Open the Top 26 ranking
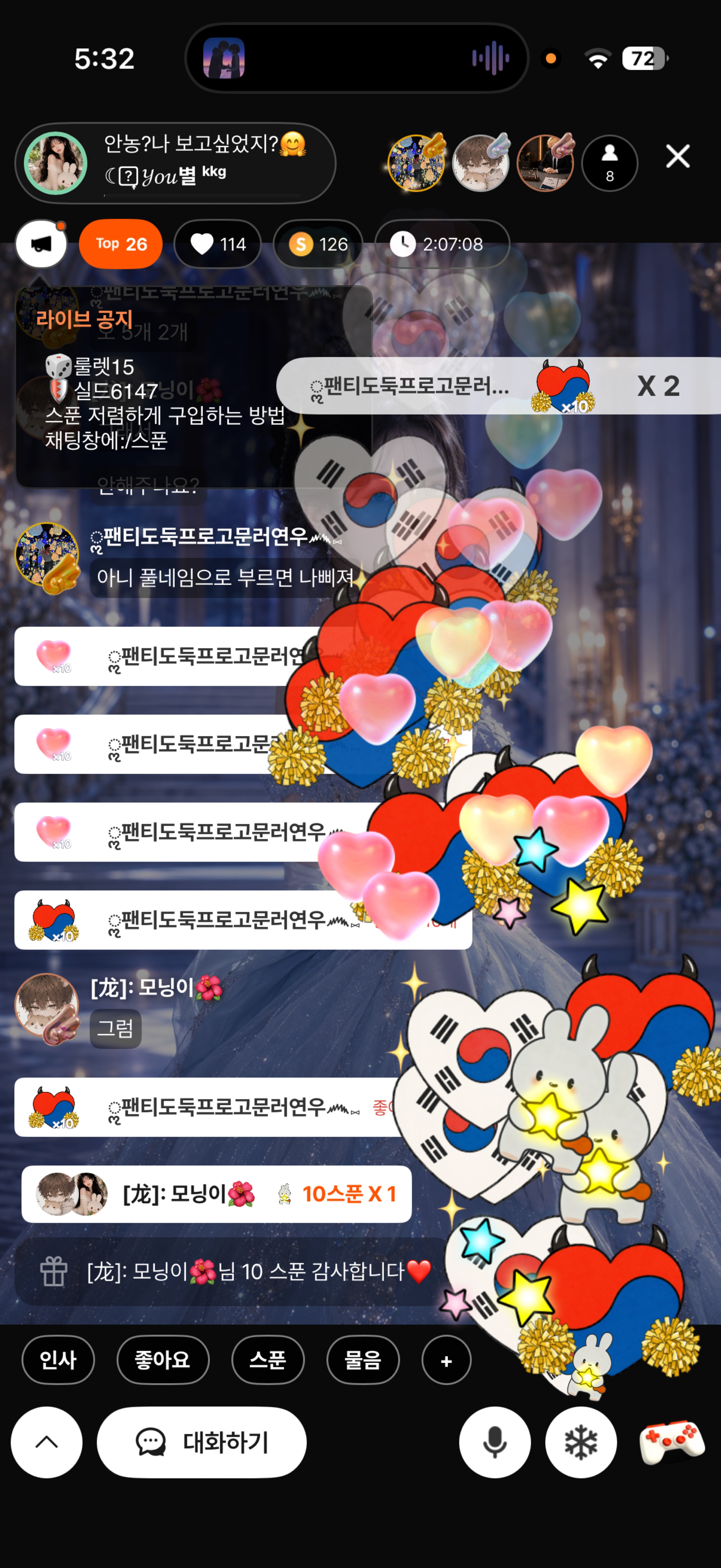The width and height of the screenshot is (721, 1568). click(x=121, y=244)
